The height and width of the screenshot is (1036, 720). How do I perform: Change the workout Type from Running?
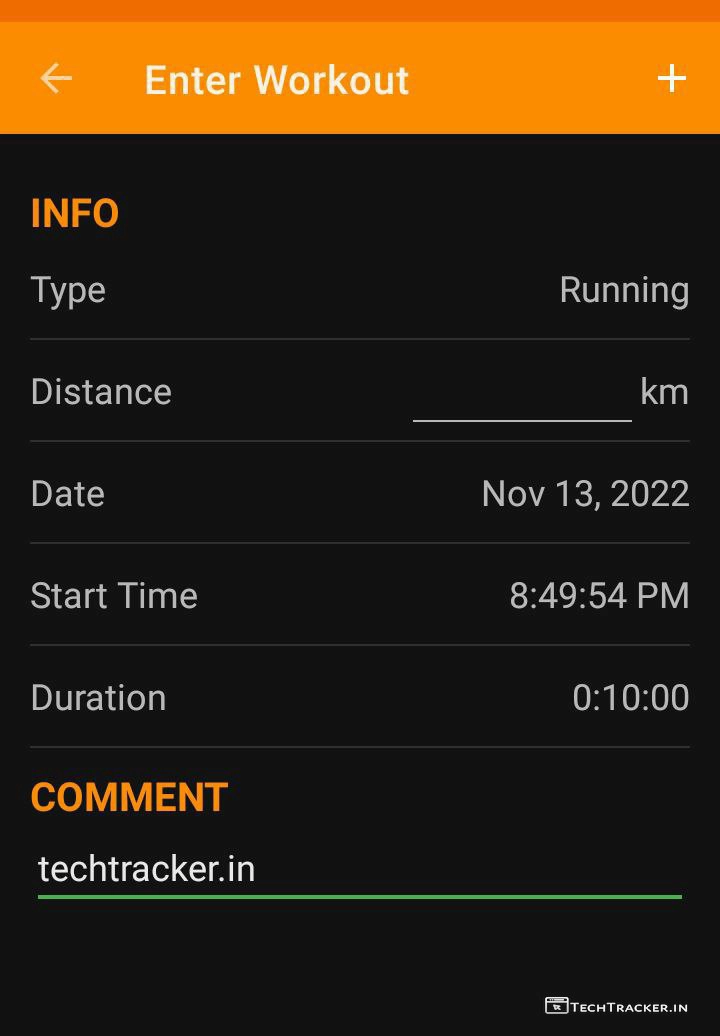click(x=623, y=290)
